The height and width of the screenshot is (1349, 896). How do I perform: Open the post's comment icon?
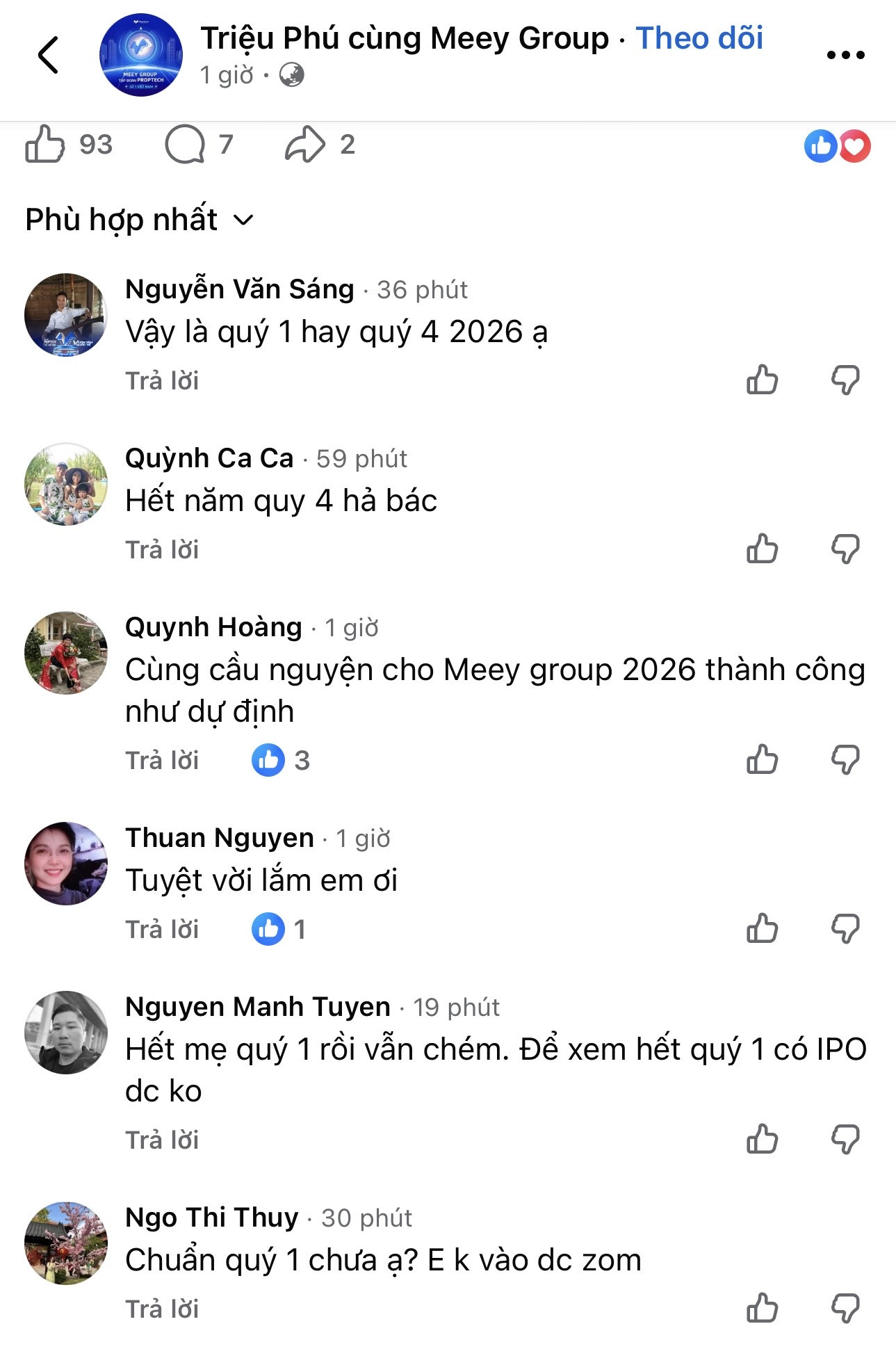click(x=185, y=145)
